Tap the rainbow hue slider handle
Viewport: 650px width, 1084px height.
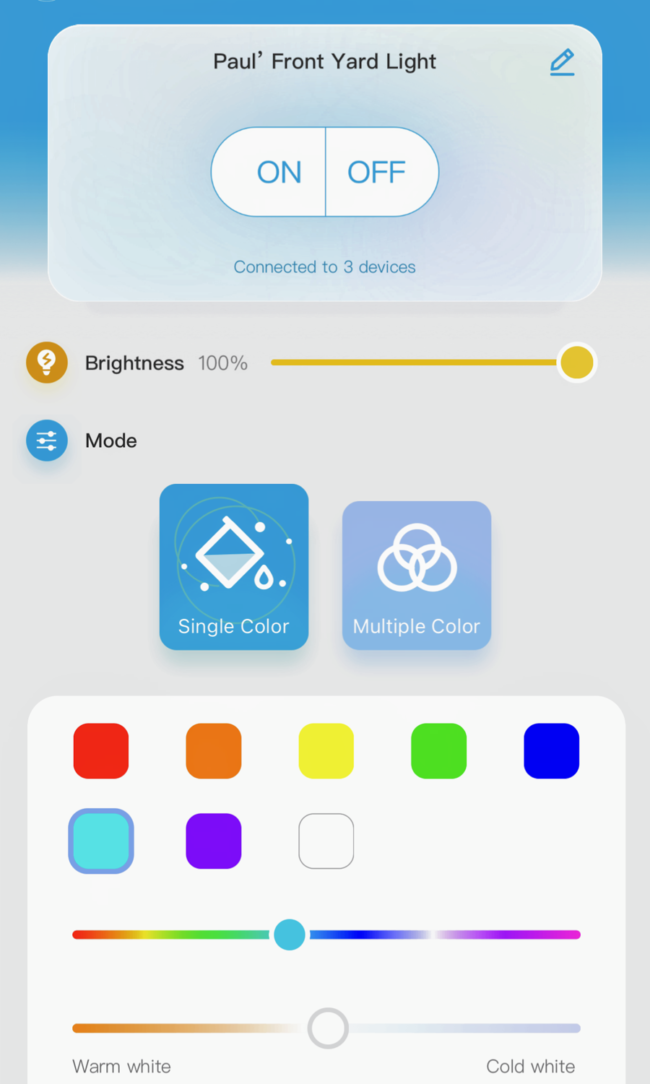[289, 935]
